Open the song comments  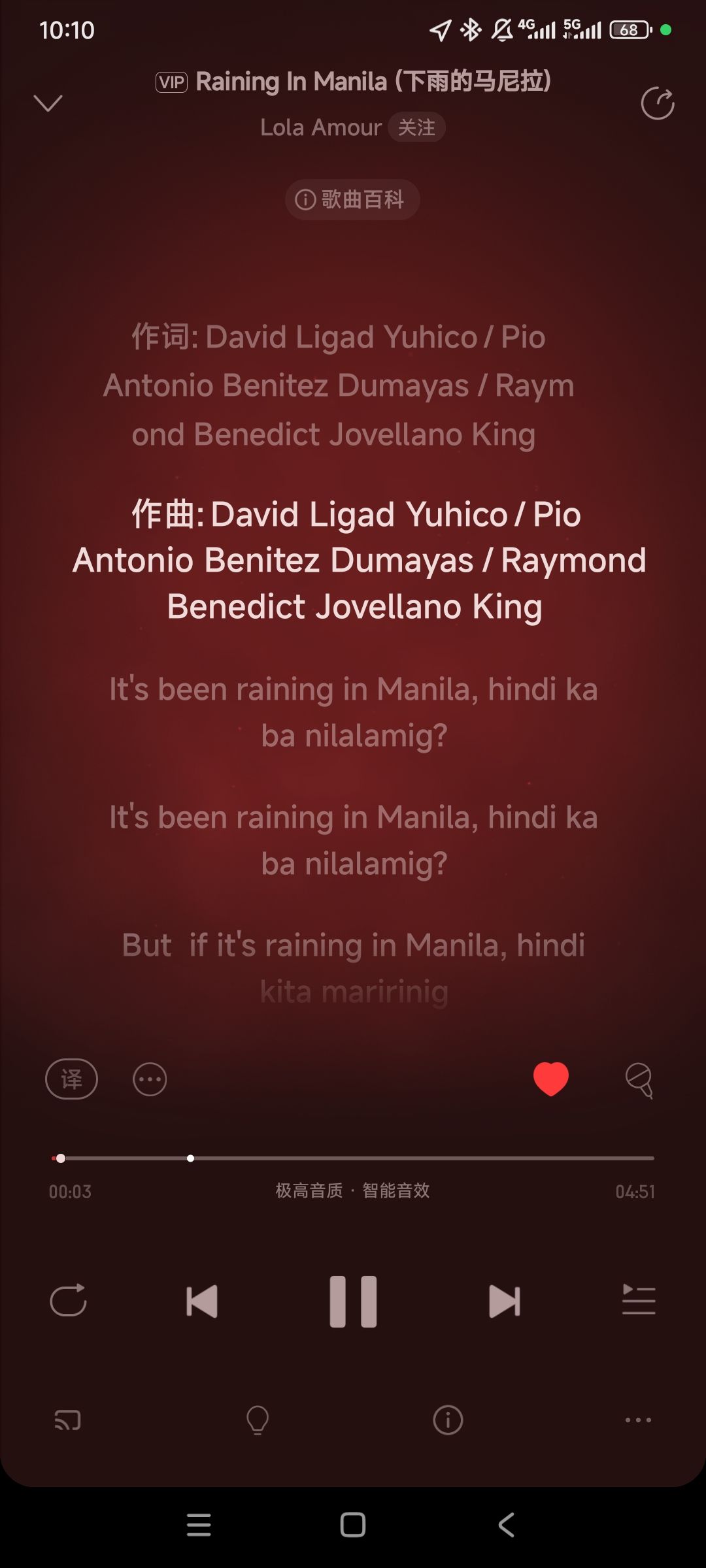tap(639, 1080)
